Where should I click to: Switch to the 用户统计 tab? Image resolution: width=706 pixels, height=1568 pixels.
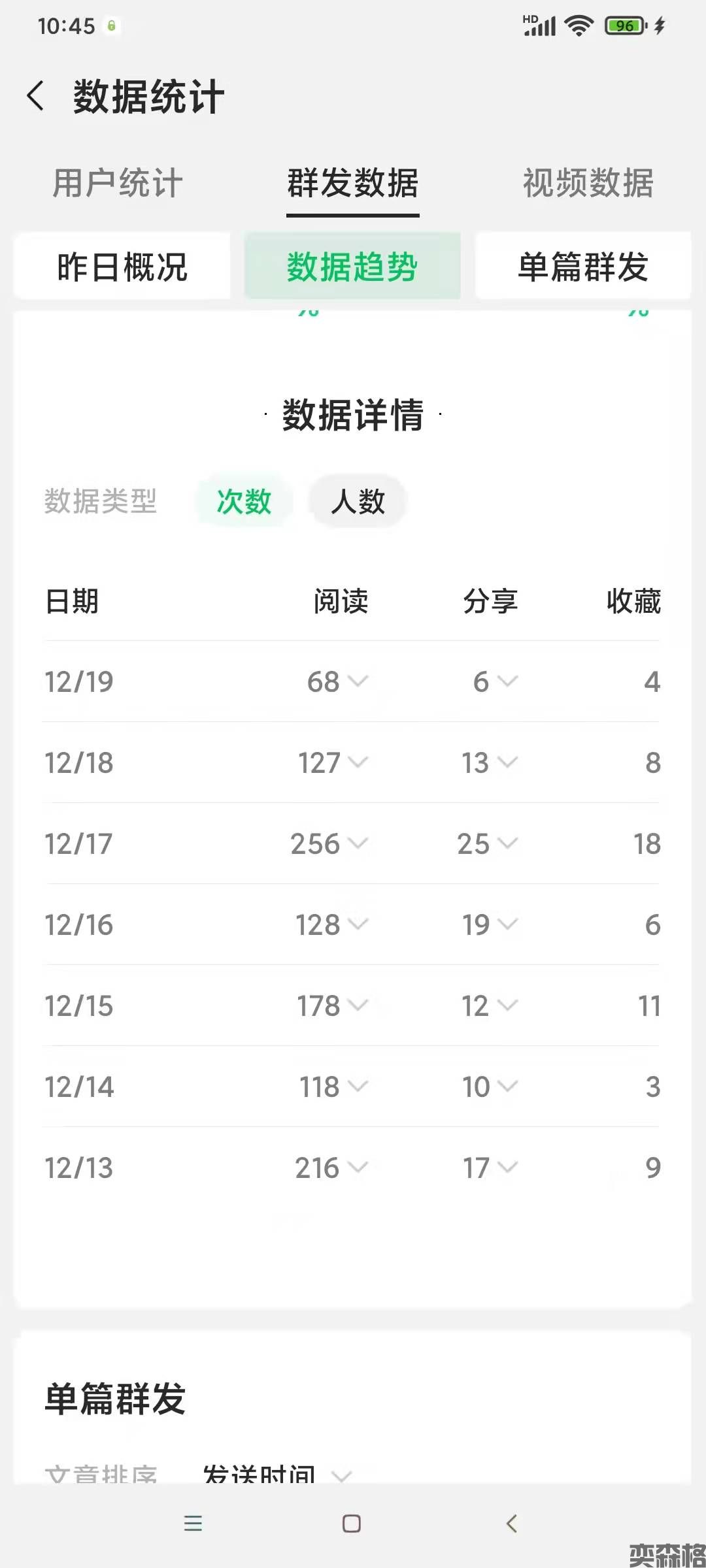[x=118, y=183]
